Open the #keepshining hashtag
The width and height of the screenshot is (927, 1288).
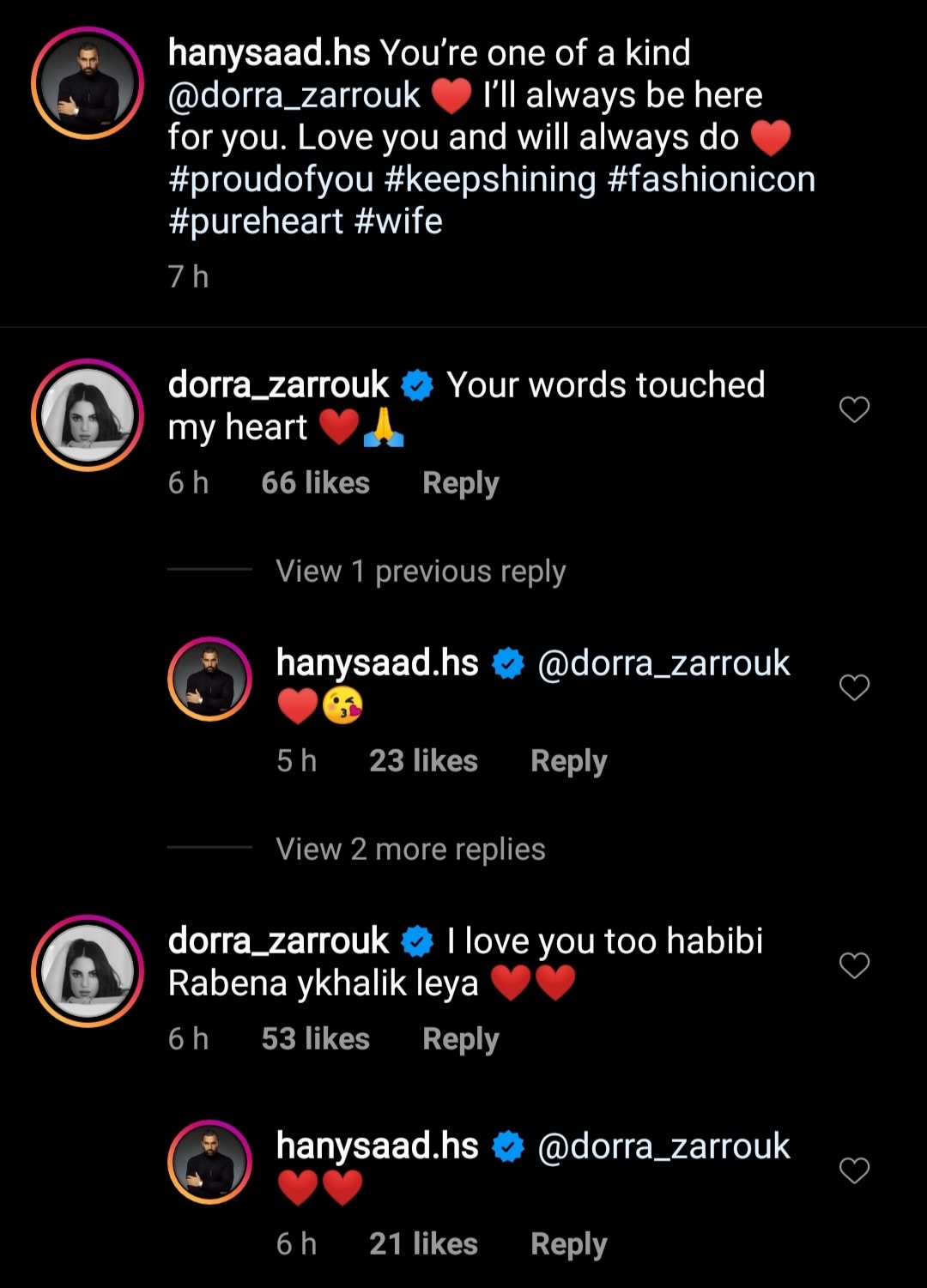pyautogui.click(x=490, y=179)
